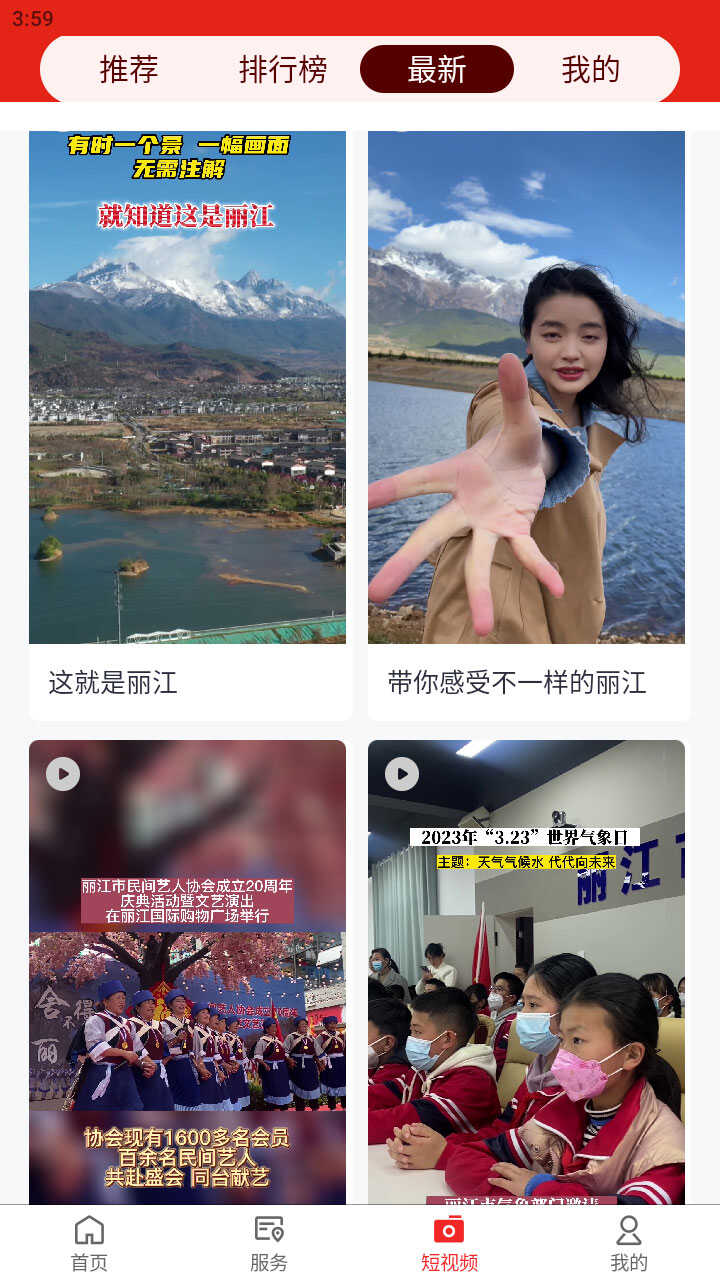Viewport: 720px width, 1280px height.
Task: Play the 世界气象日 video
Action: pos(526,970)
